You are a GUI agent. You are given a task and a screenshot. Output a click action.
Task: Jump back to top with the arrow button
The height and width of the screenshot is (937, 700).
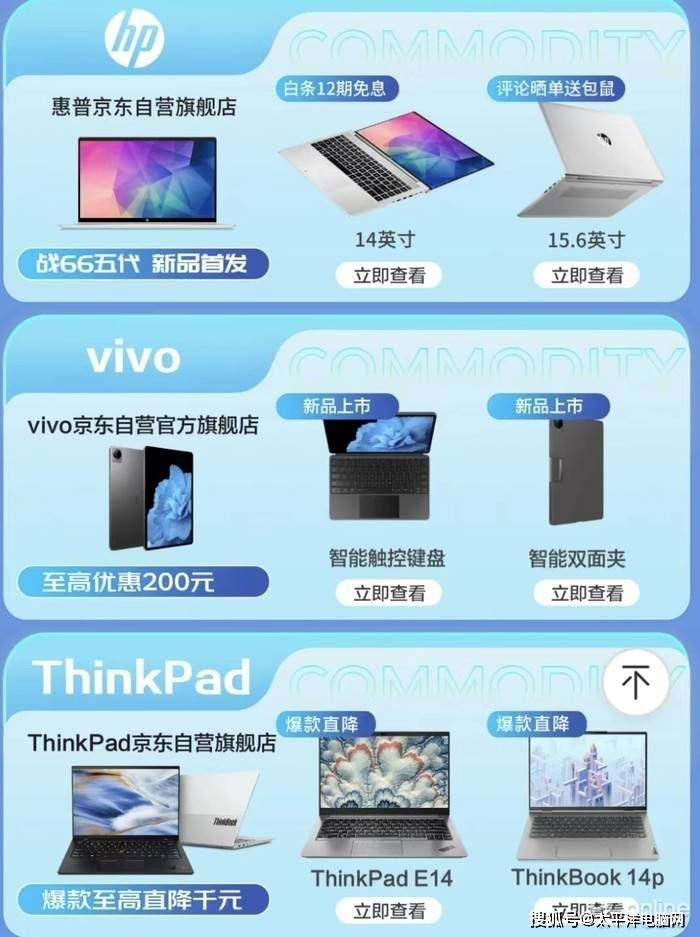pyautogui.click(x=636, y=682)
